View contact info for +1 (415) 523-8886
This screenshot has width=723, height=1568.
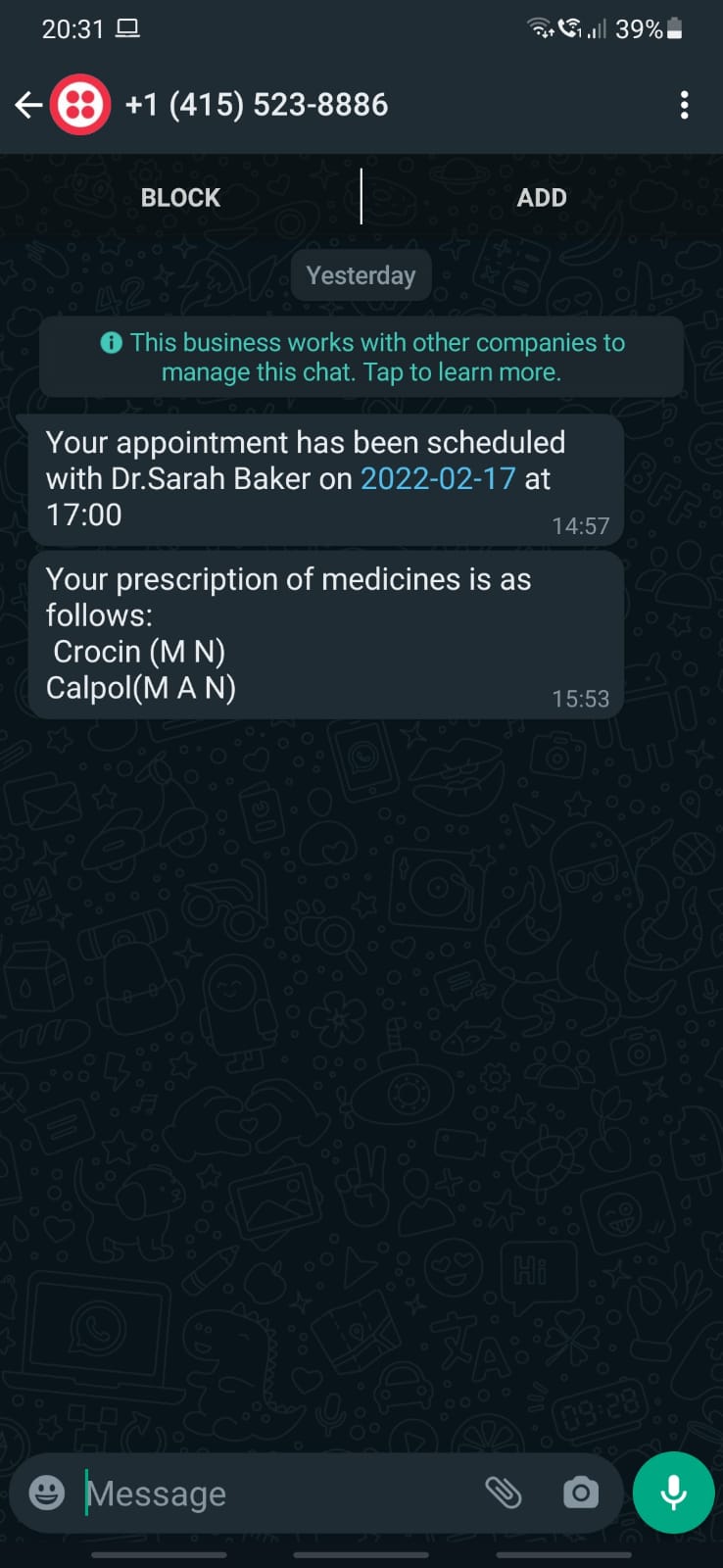click(x=257, y=105)
